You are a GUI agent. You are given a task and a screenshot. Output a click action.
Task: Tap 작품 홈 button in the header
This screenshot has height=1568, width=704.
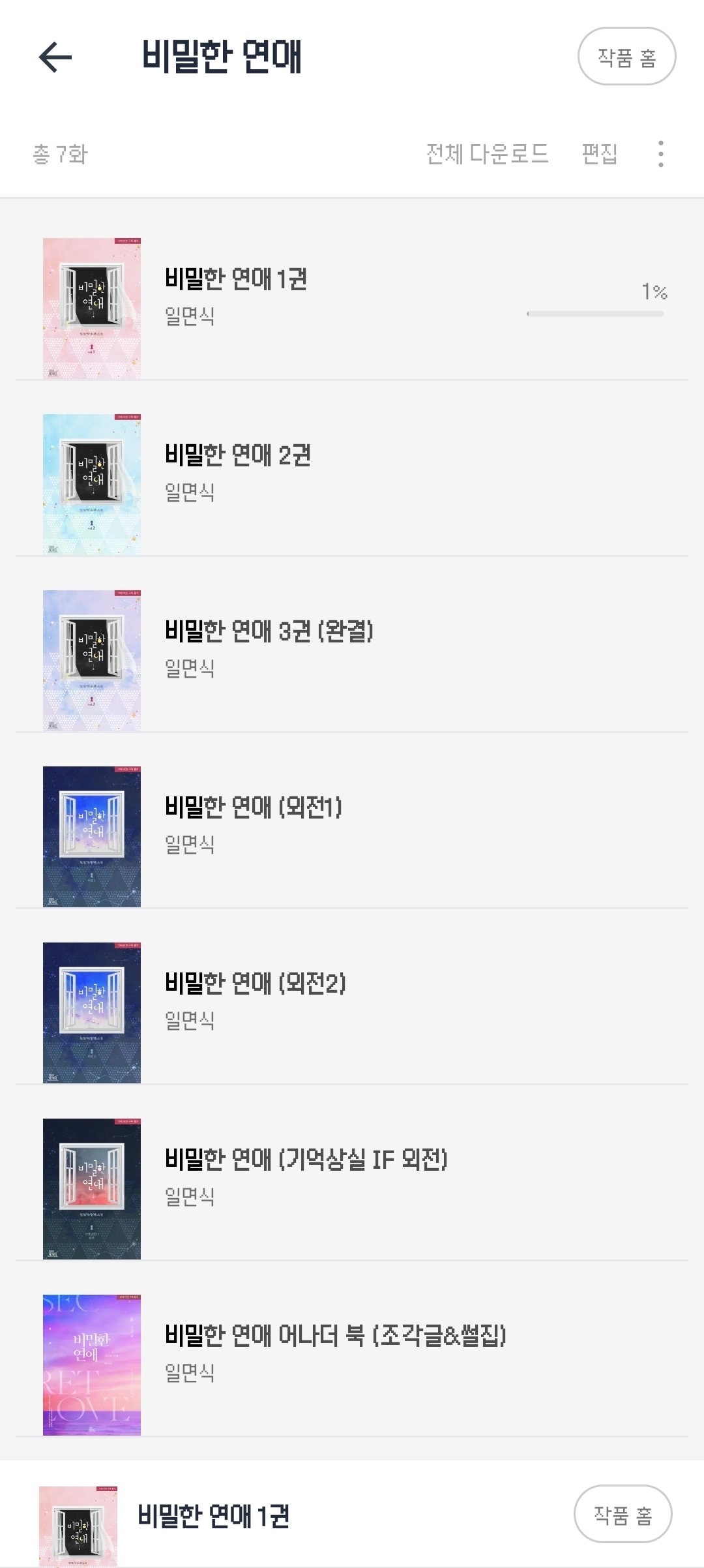[626, 57]
